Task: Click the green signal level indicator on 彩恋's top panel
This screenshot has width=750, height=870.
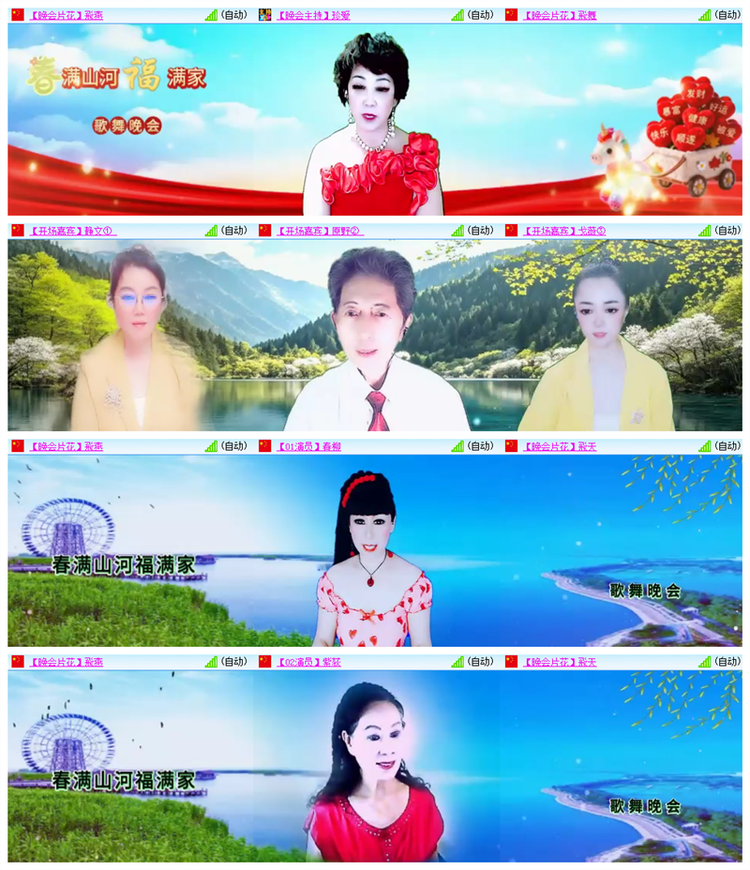Action: coord(210,14)
